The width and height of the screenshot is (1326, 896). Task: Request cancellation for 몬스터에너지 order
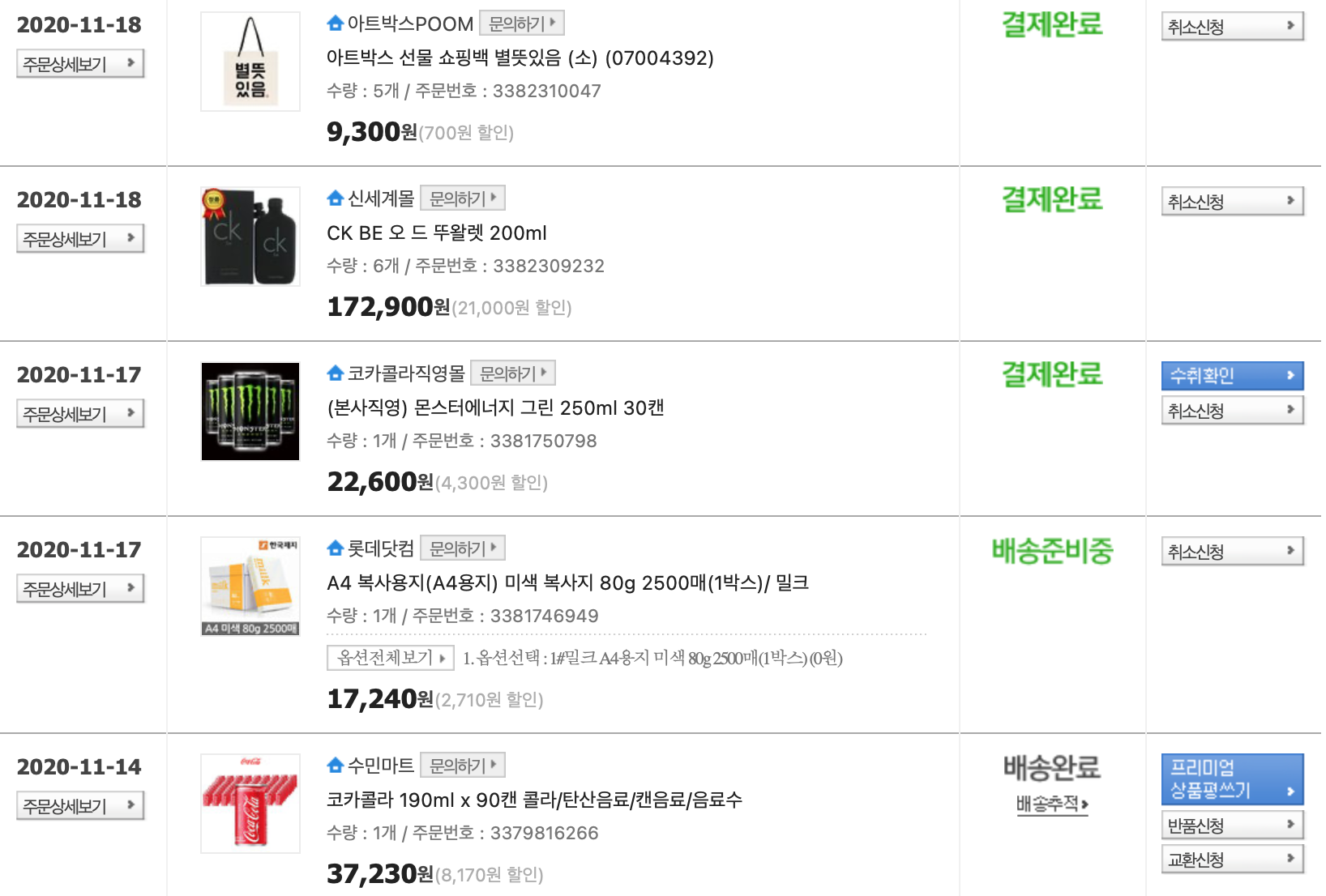click(x=1231, y=411)
